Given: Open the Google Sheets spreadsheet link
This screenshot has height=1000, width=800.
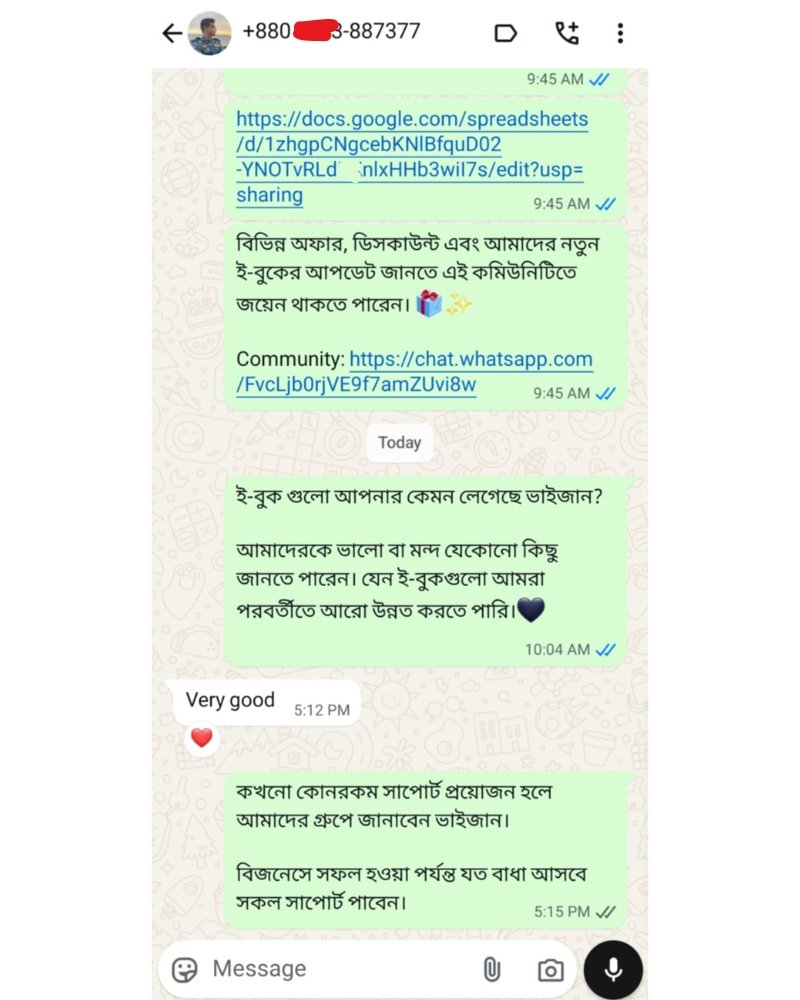Looking at the screenshot, I should tap(410, 157).
